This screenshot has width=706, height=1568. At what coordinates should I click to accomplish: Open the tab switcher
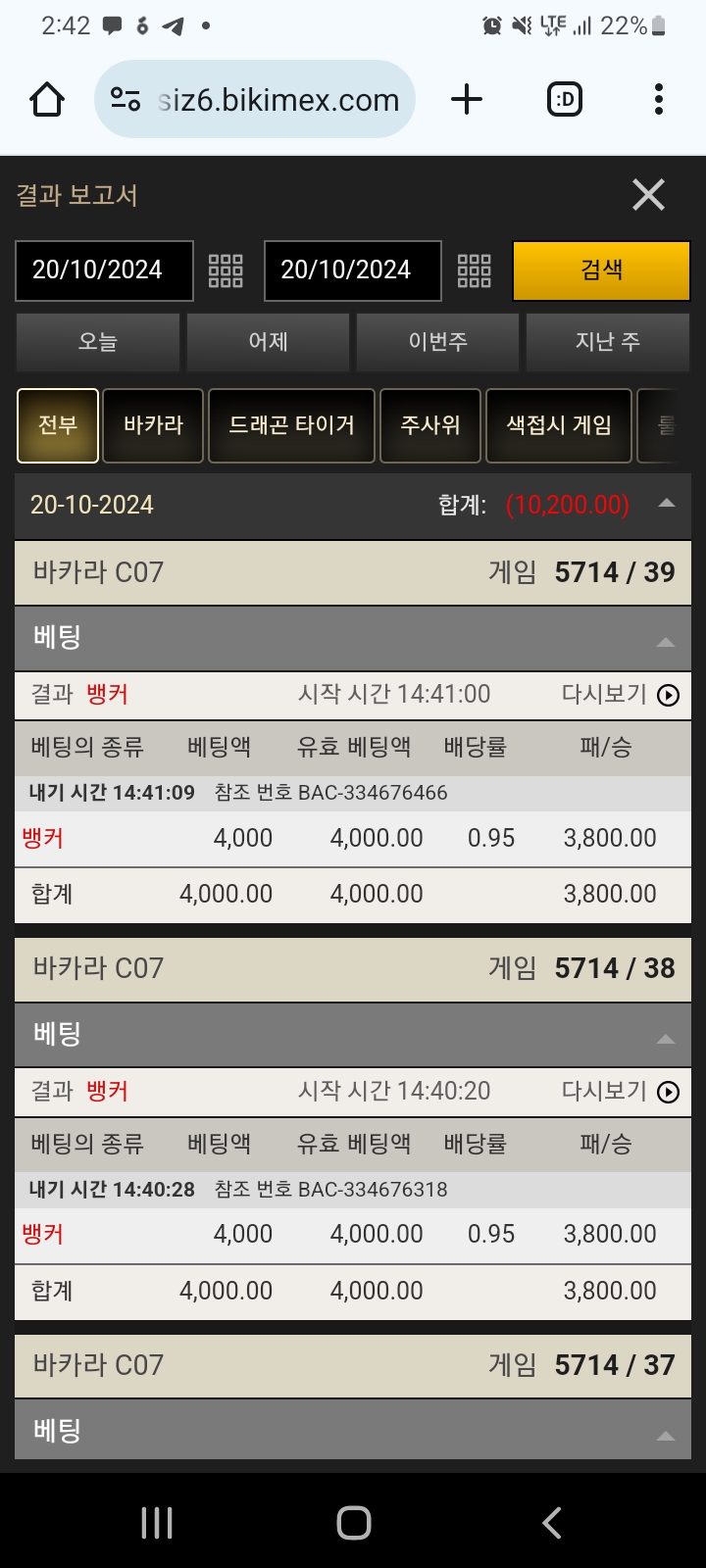pos(564,100)
